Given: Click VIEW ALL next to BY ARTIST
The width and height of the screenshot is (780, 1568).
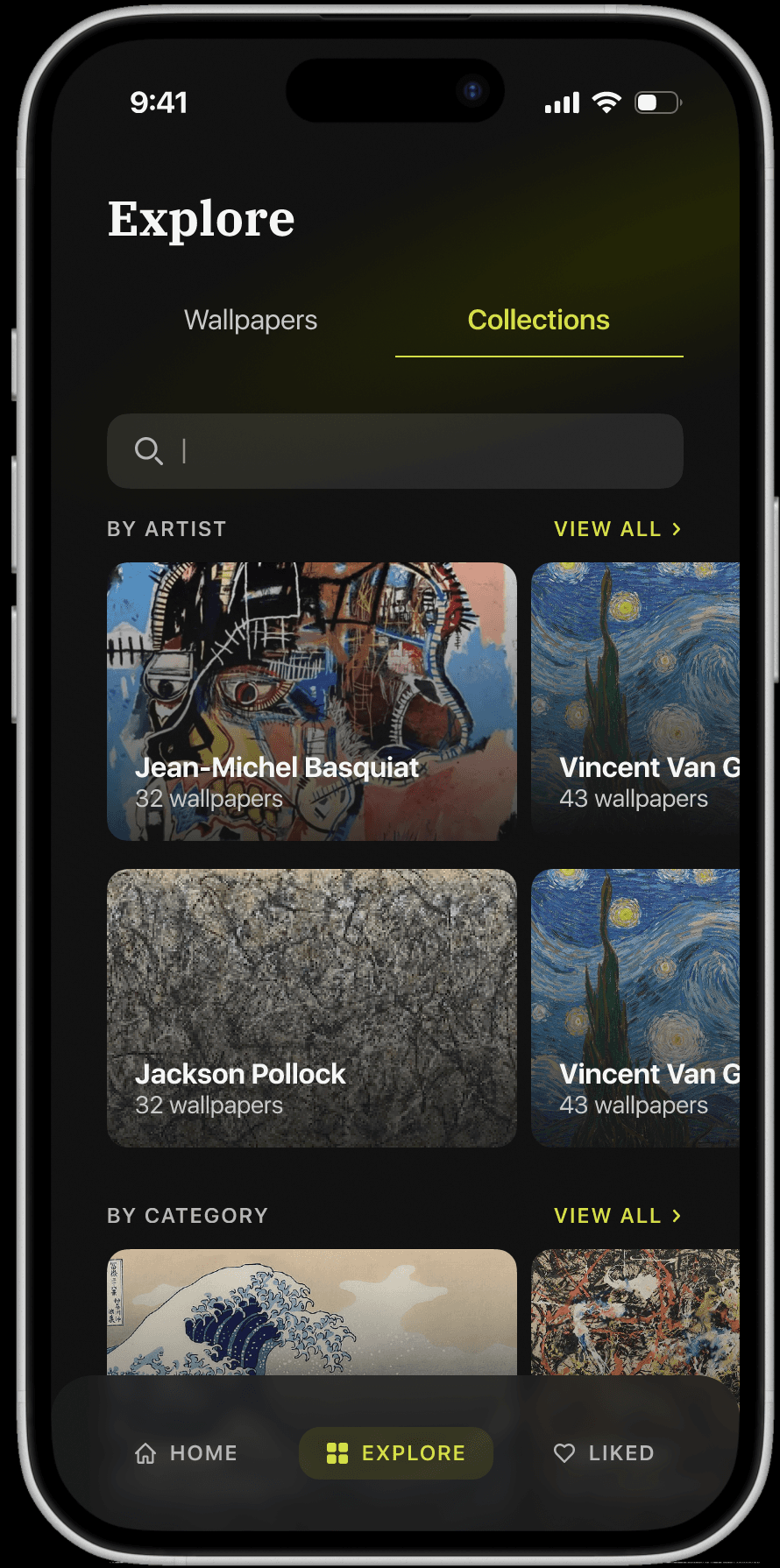Looking at the screenshot, I should point(608,529).
